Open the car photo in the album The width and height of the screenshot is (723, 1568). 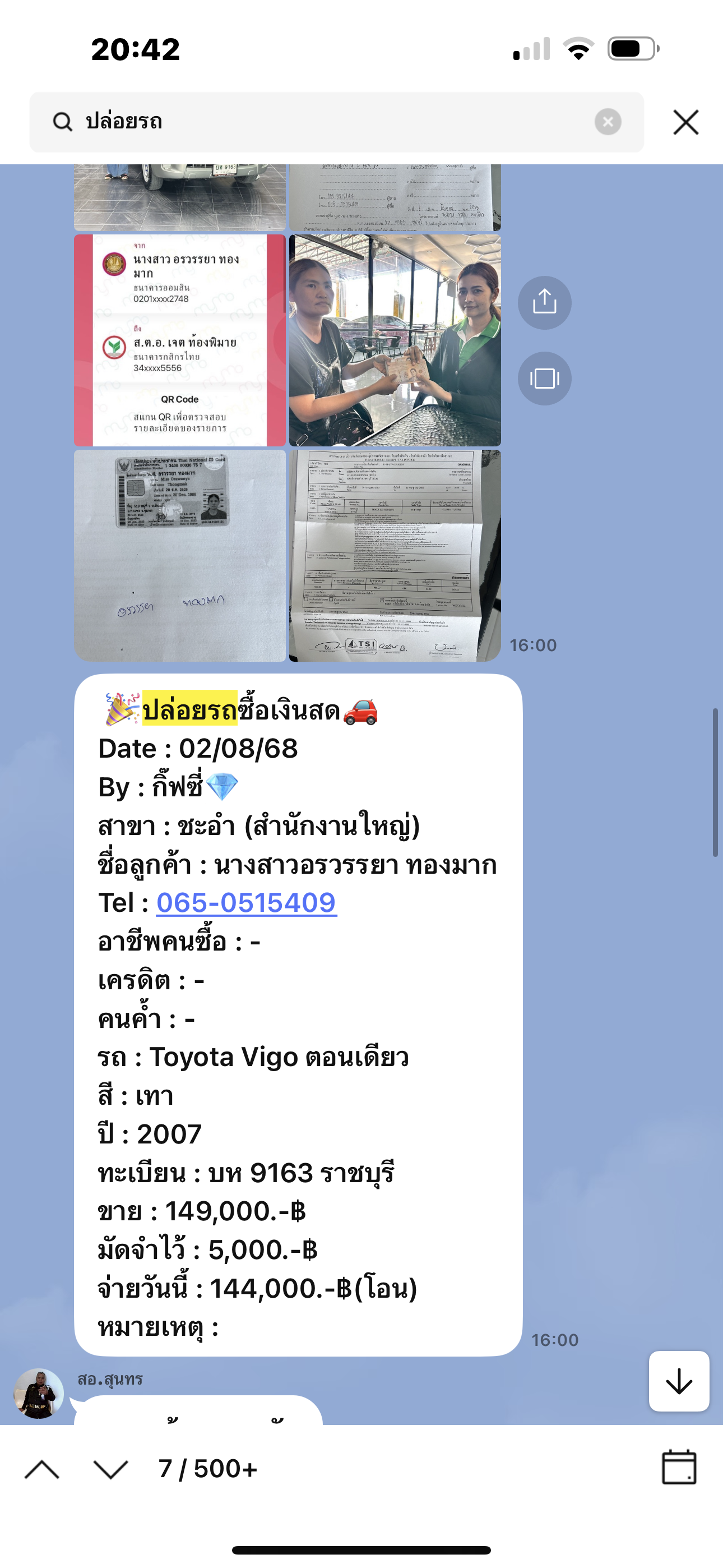[179, 196]
